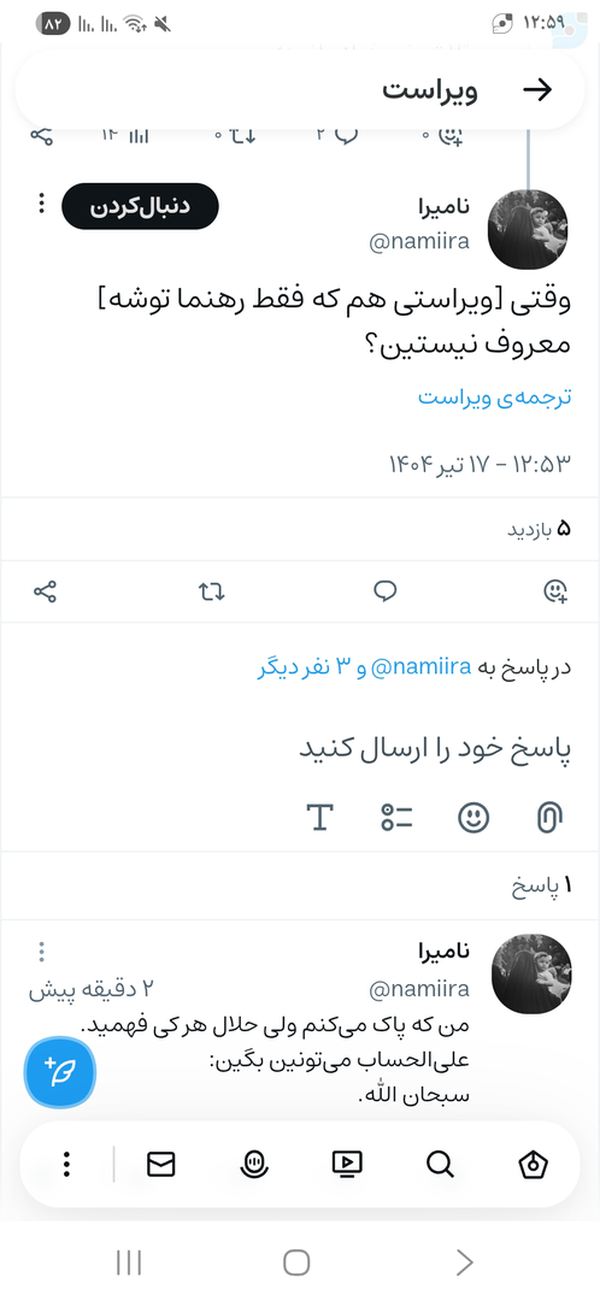
Task: Open the emoji picker for reply
Action: (473, 817)
